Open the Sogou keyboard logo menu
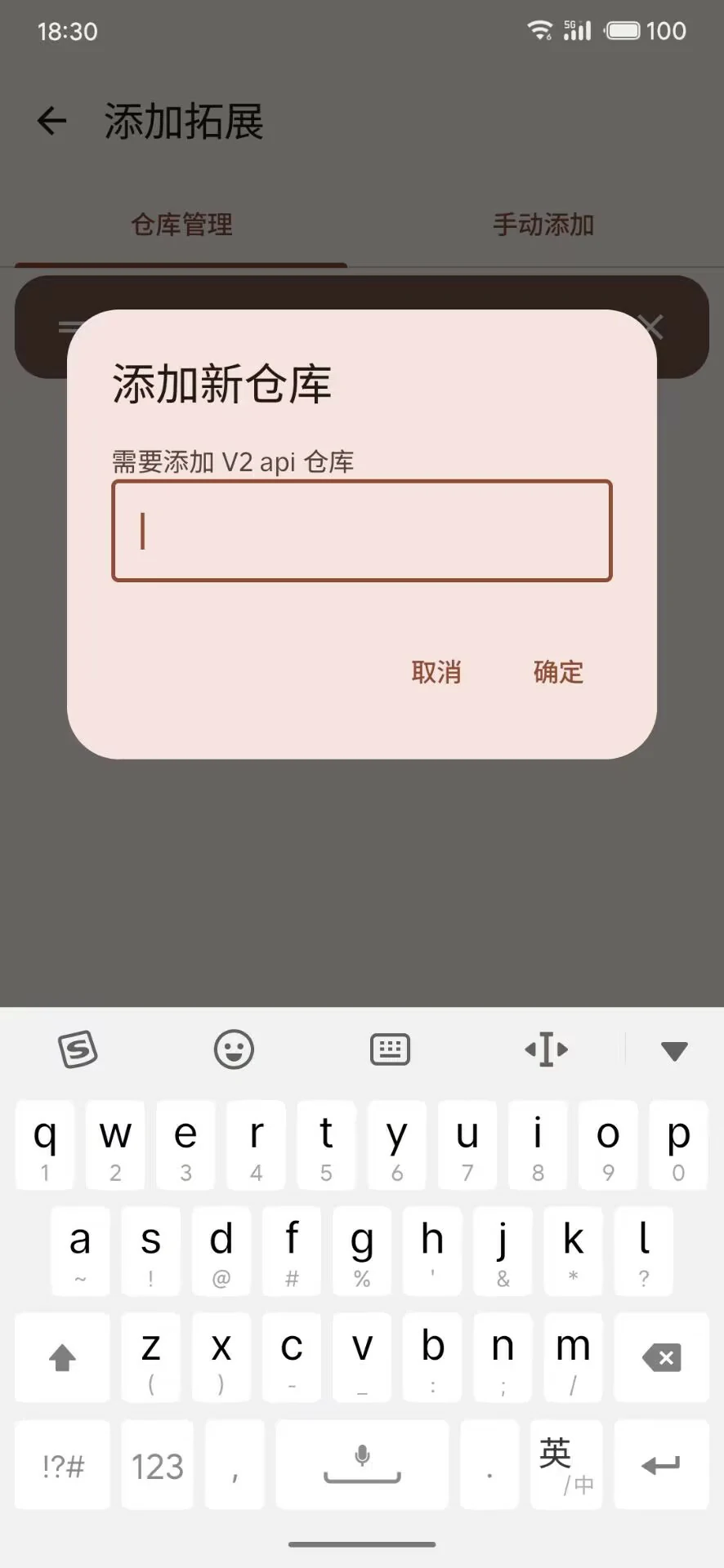Image resolution: width=724 pixels, height=1568 pixels. 78,1049
